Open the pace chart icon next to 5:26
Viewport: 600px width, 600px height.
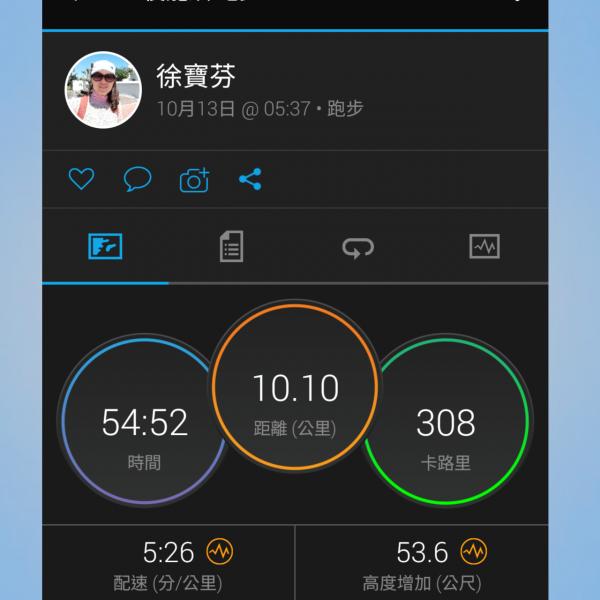tap(219, 551)
